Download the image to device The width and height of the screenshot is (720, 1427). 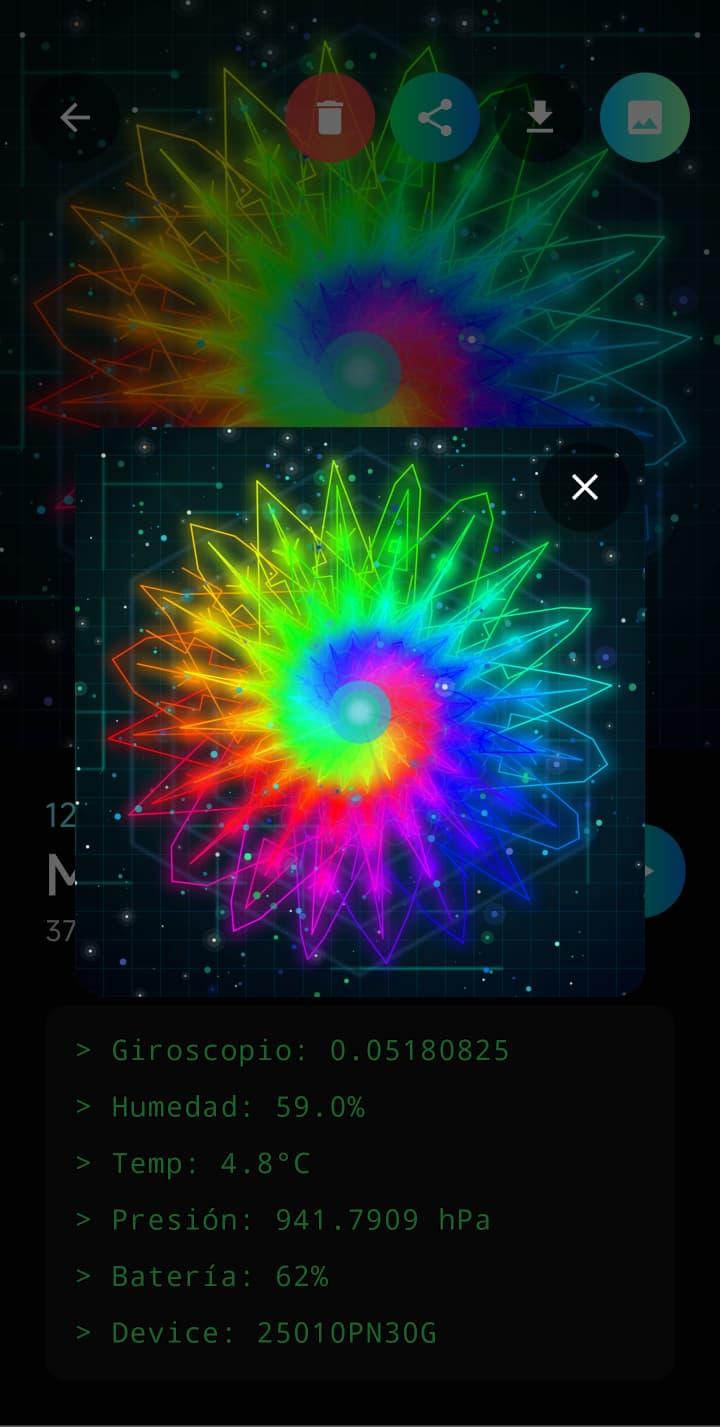coord(540,118)
